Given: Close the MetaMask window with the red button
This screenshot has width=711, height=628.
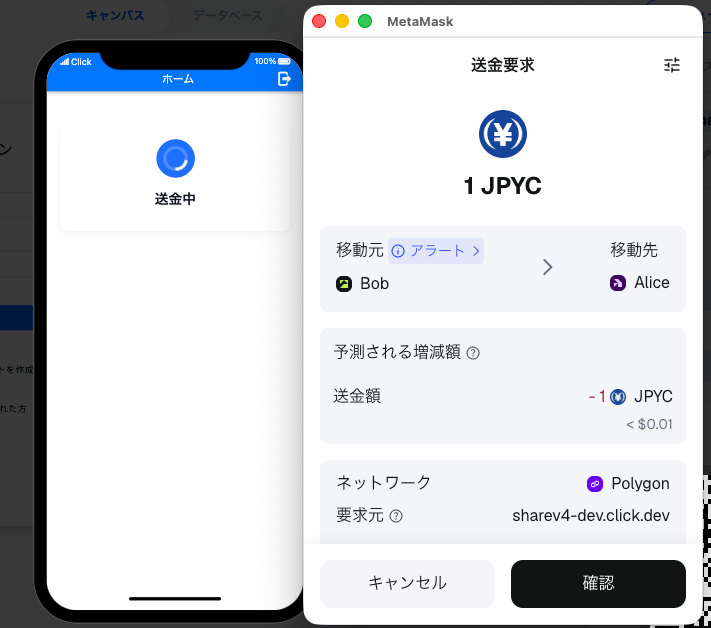Looking at the screenshot, I should (x=319, y=21).
